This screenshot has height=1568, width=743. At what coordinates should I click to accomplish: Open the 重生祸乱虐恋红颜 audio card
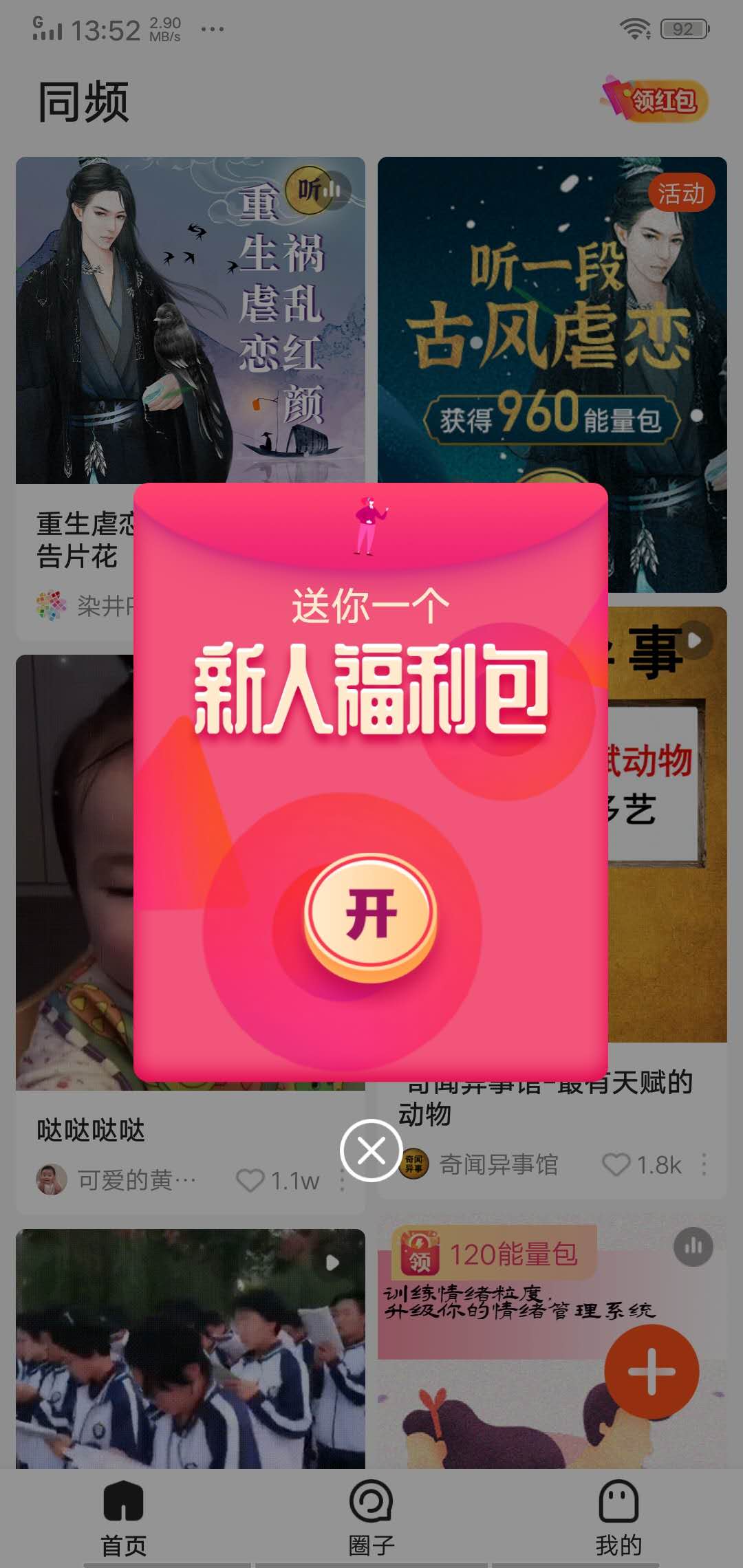pos(190,320)
